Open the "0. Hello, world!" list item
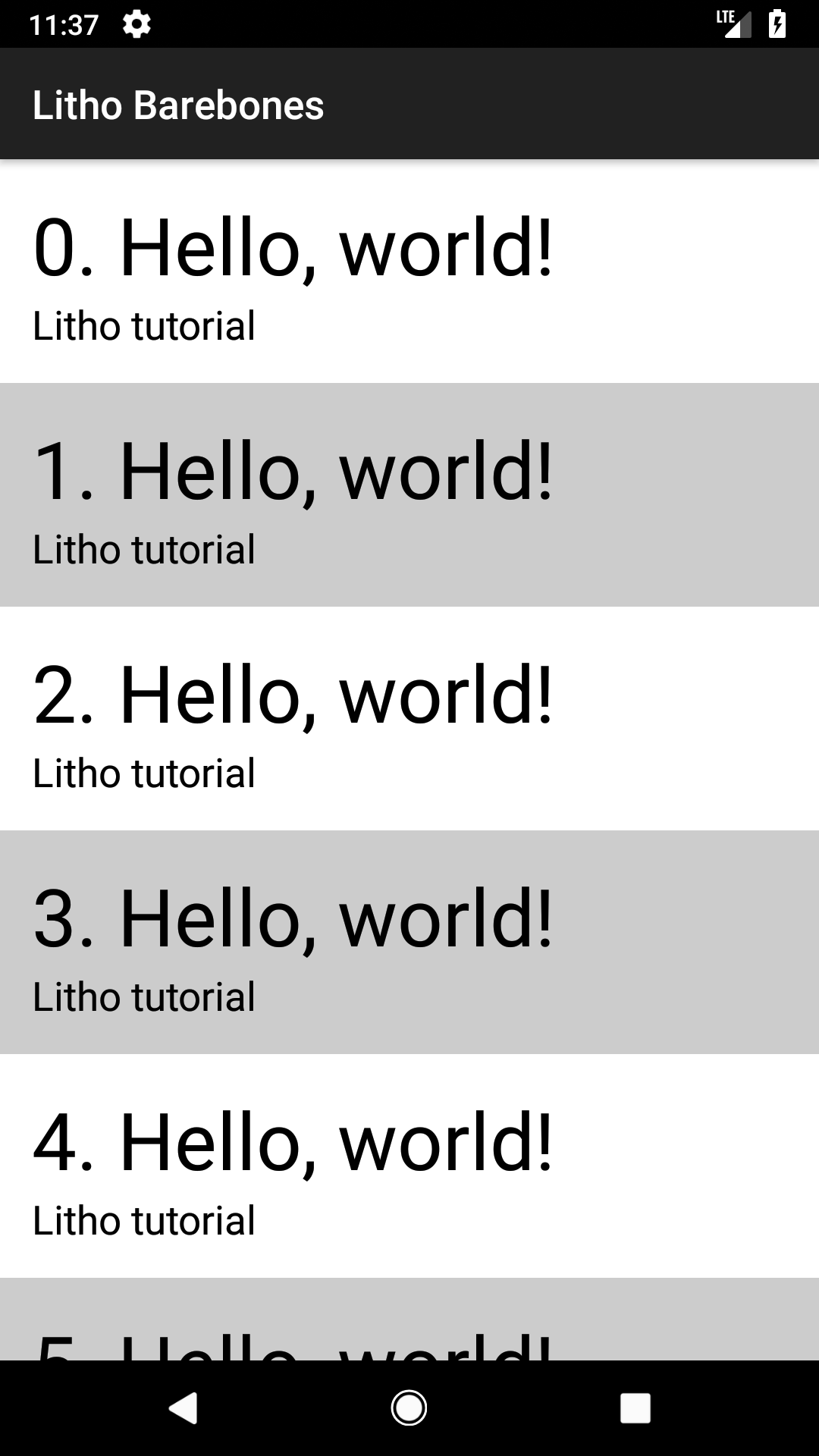Viewport: 819px width, 1456px height. point(409,271)
